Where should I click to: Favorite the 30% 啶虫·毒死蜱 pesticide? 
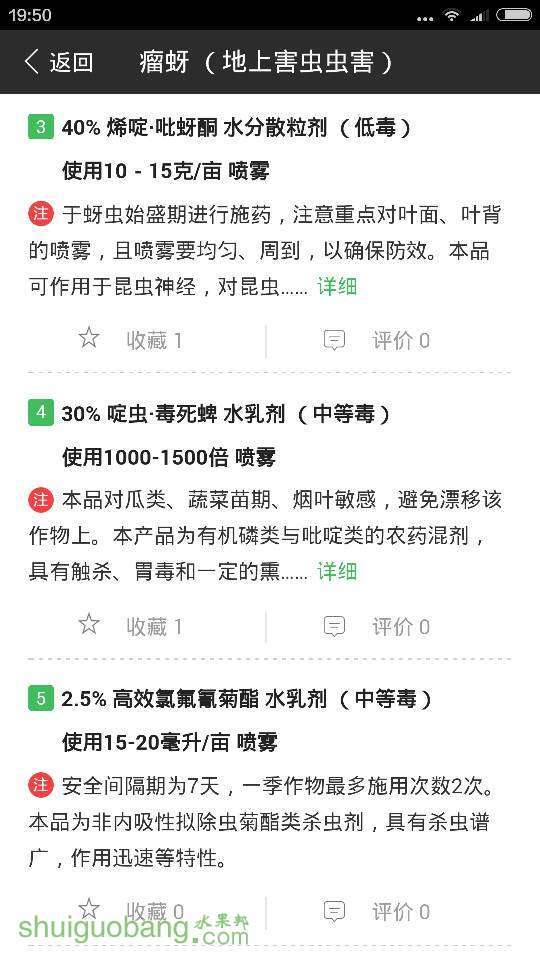click(x=130, y=626)
